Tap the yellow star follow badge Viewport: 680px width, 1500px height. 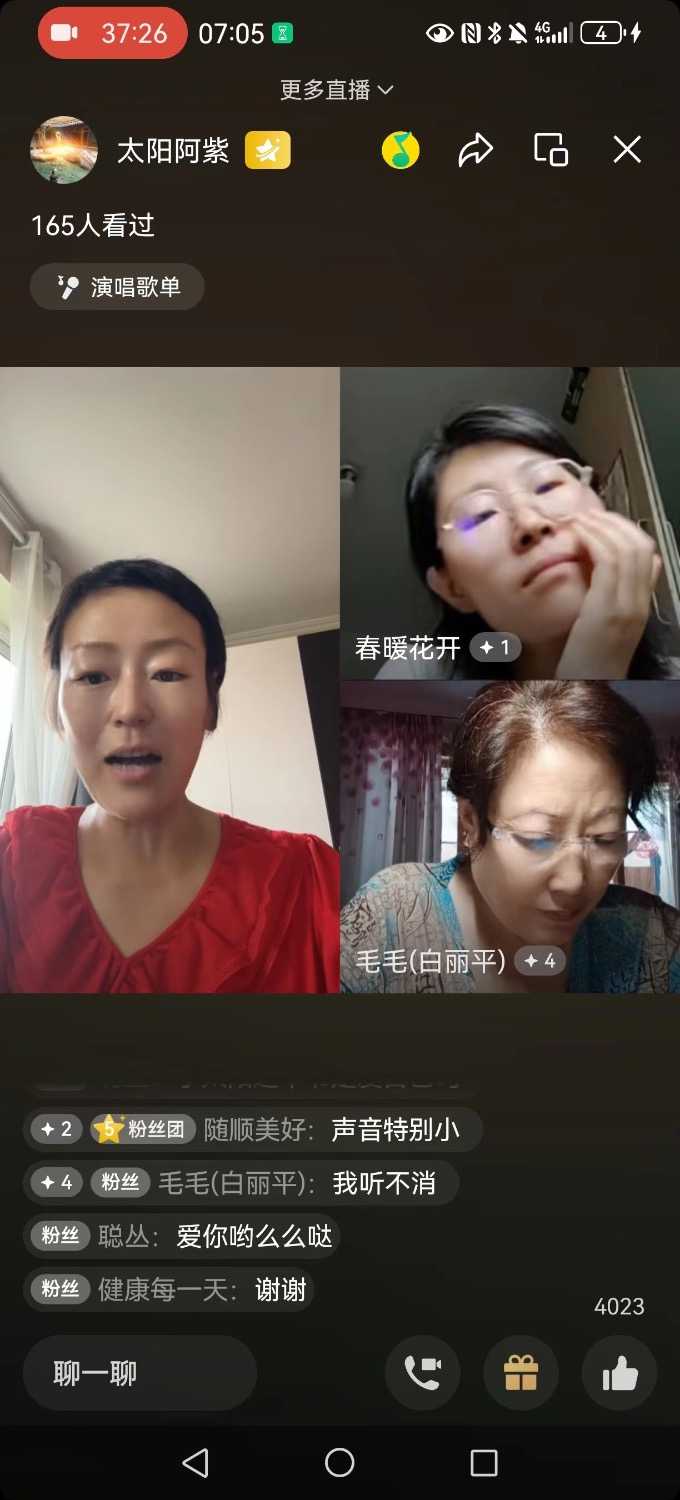tap(267, 151)
